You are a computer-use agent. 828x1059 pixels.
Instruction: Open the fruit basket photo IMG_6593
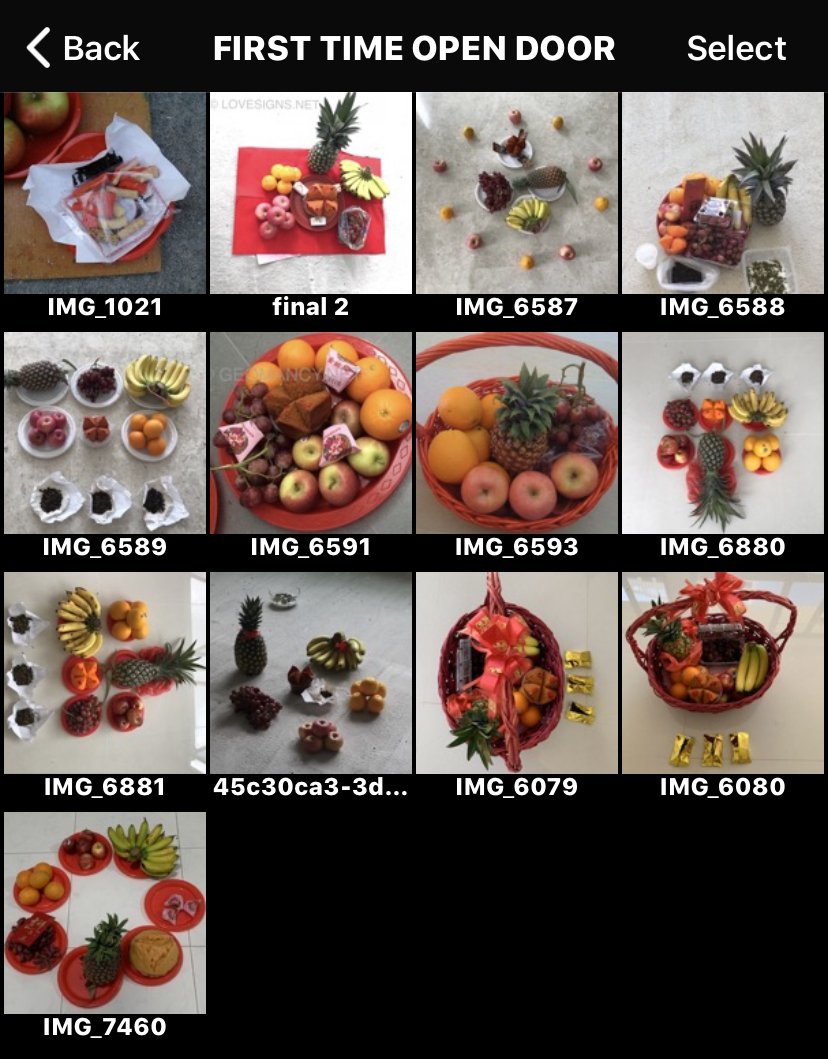tap(516, 432)
